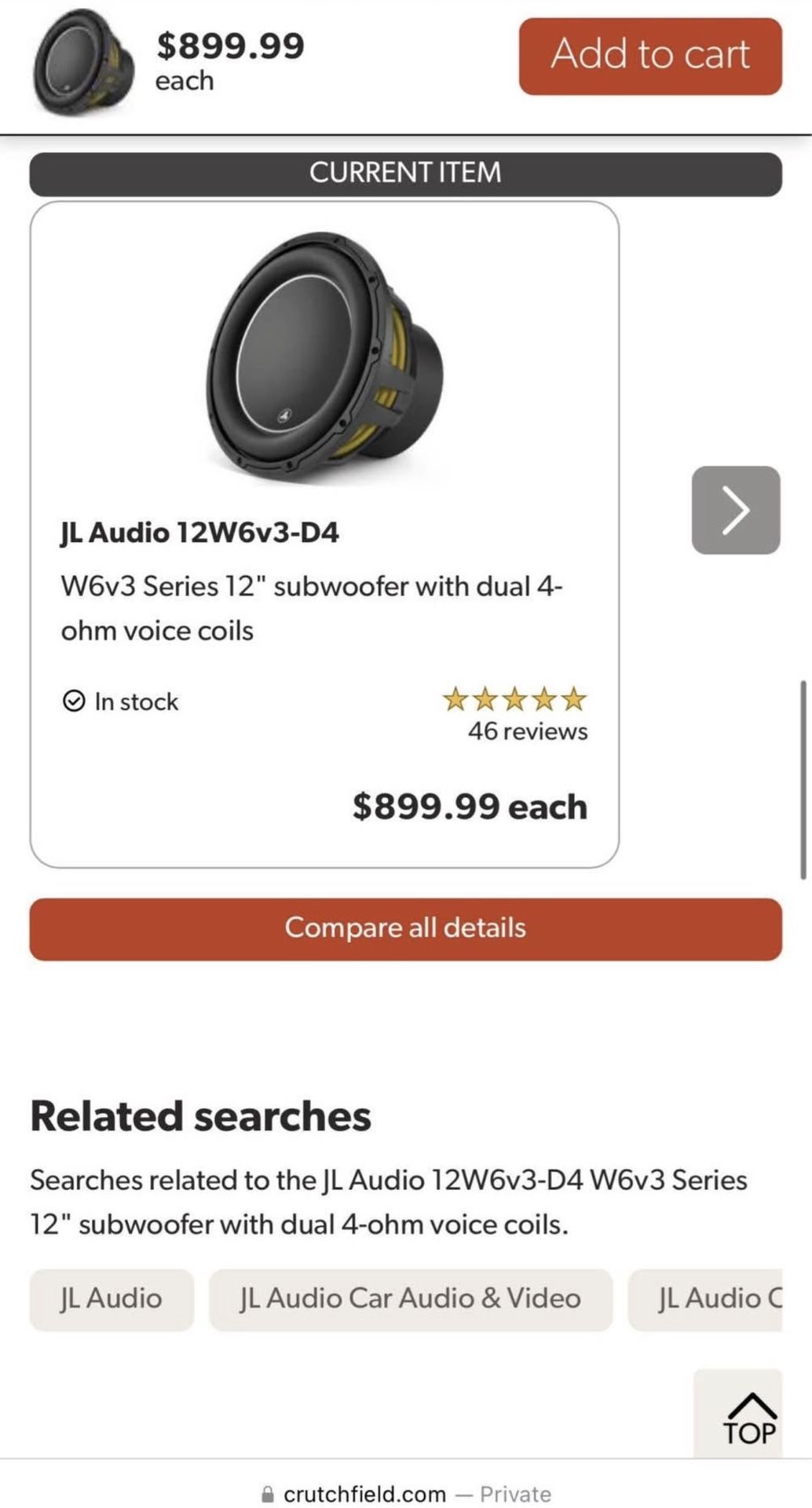Open the 46 reviews link

[527, 731]
